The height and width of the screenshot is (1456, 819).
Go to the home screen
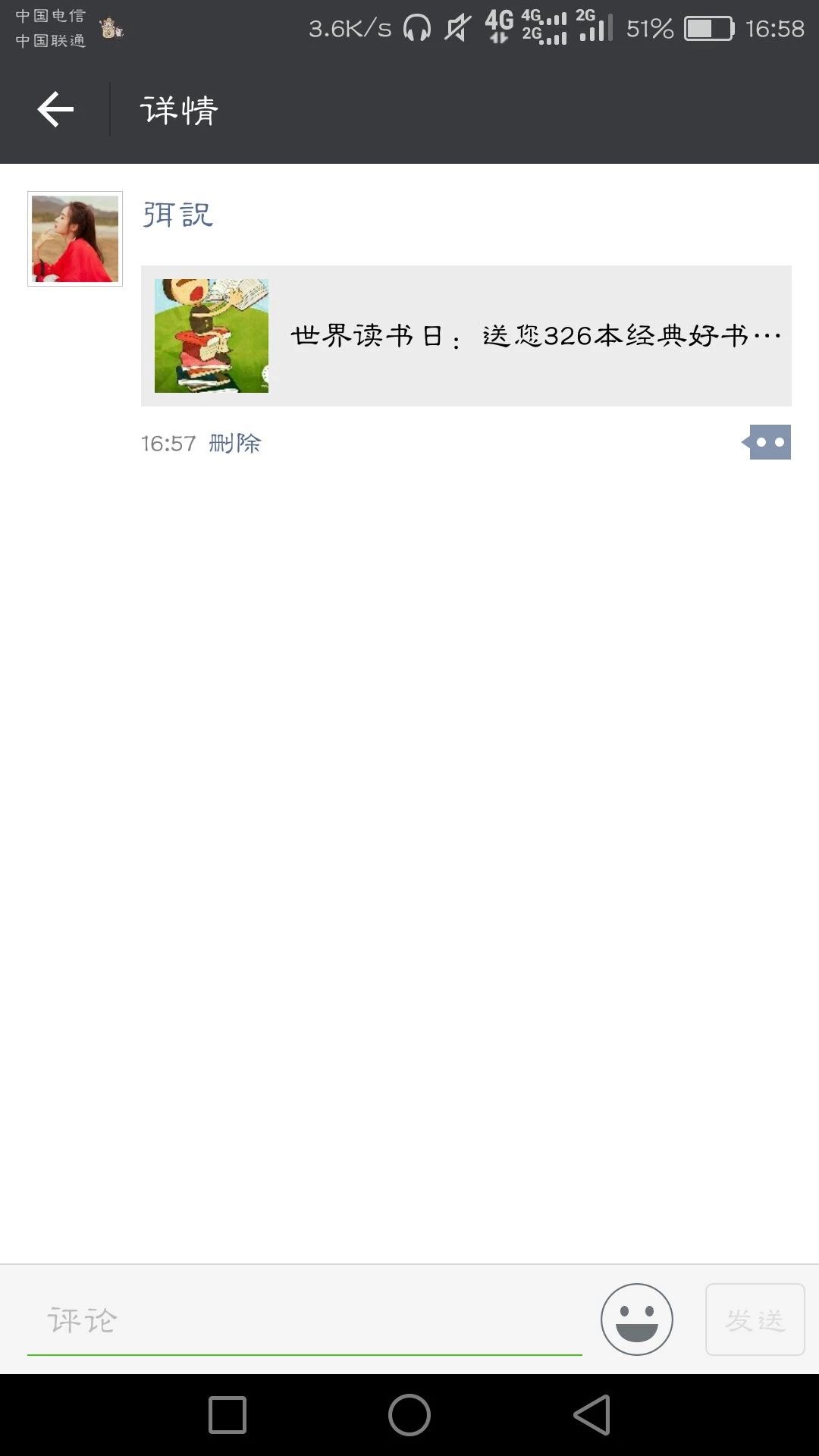coord(409,1415)
